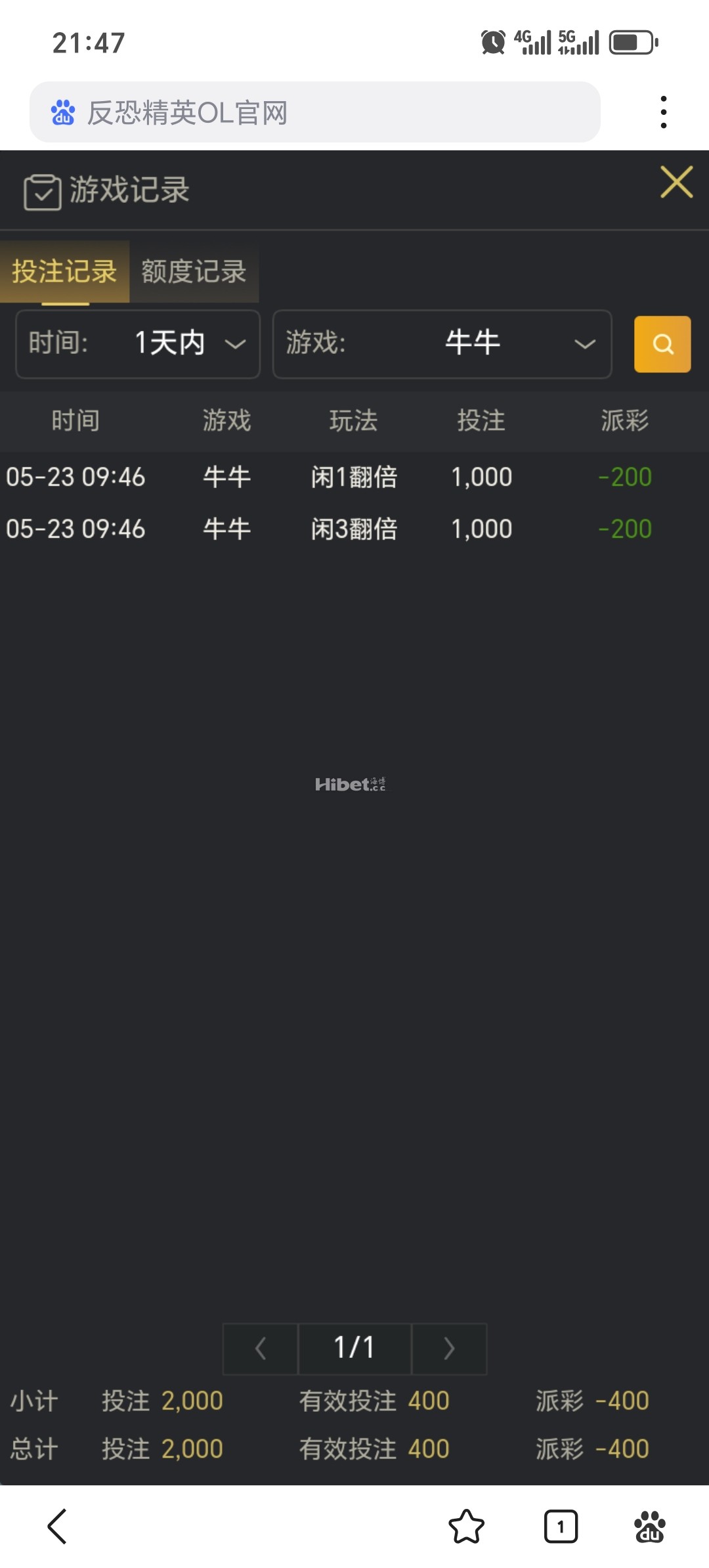Tap the Baidu logo in the search bar
Image resolution: width=709 pixels, height=1568 pixels.
click(x=62, y=112)
